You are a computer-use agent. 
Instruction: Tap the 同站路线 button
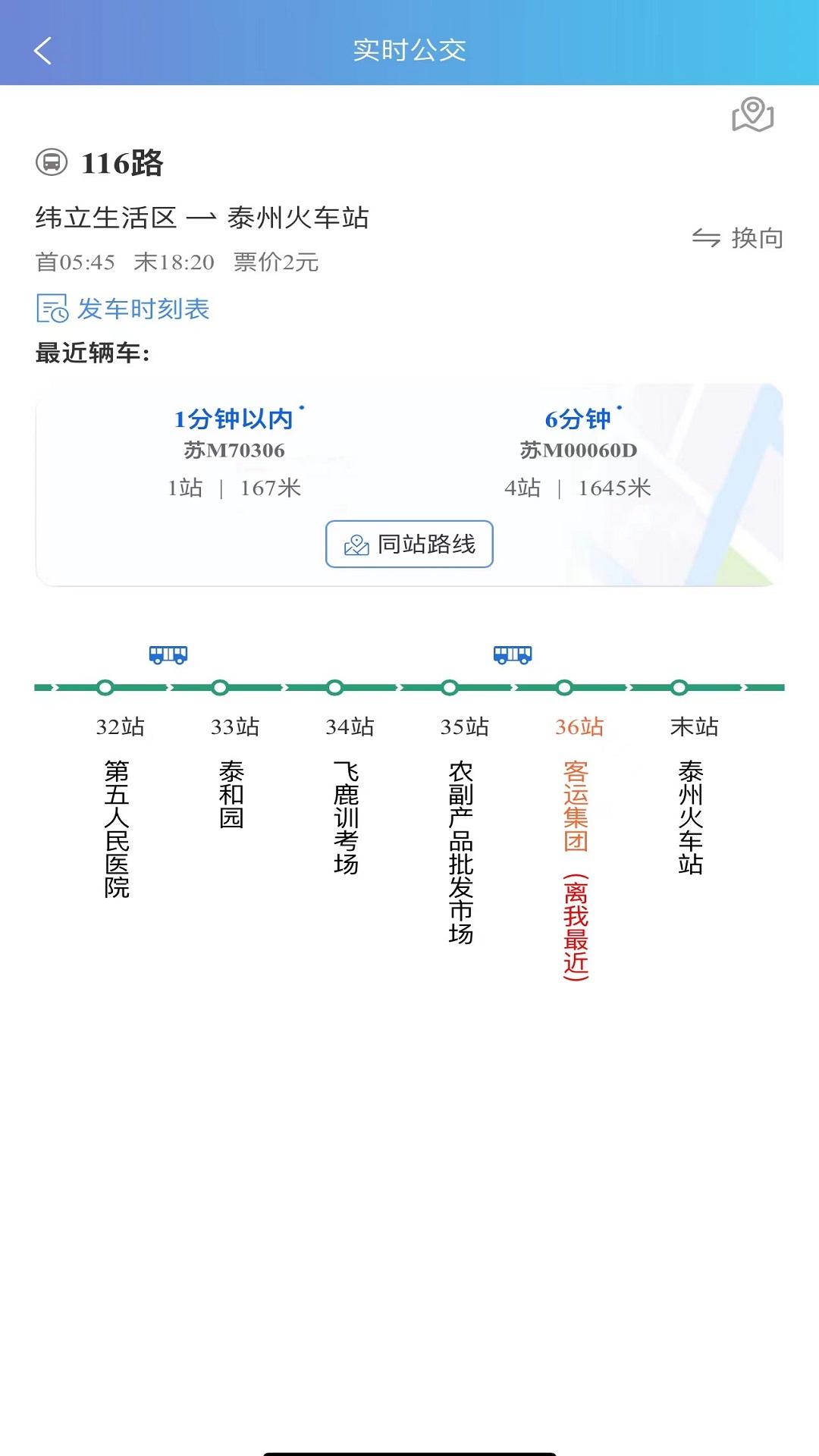point(409,544)
